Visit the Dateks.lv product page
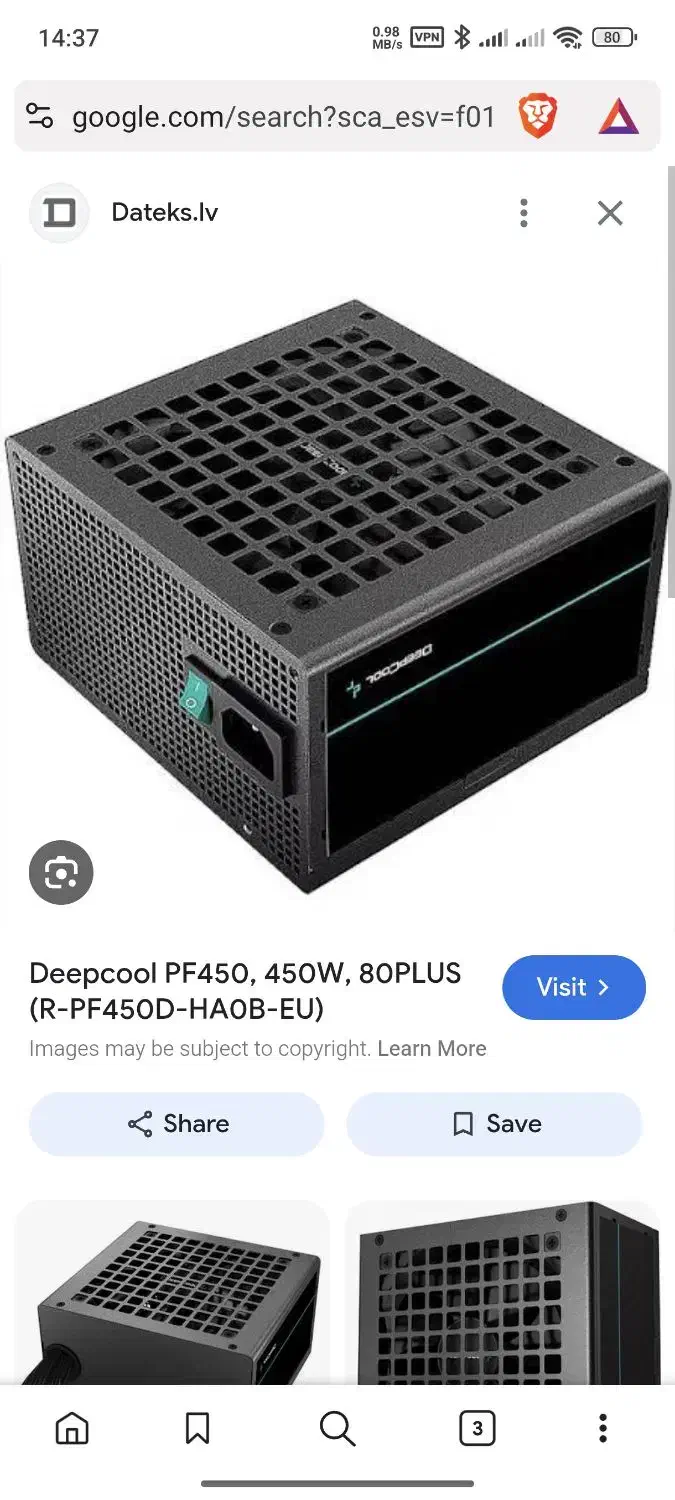Viewport: 675px width, 1500px height. tap(574, 987)
